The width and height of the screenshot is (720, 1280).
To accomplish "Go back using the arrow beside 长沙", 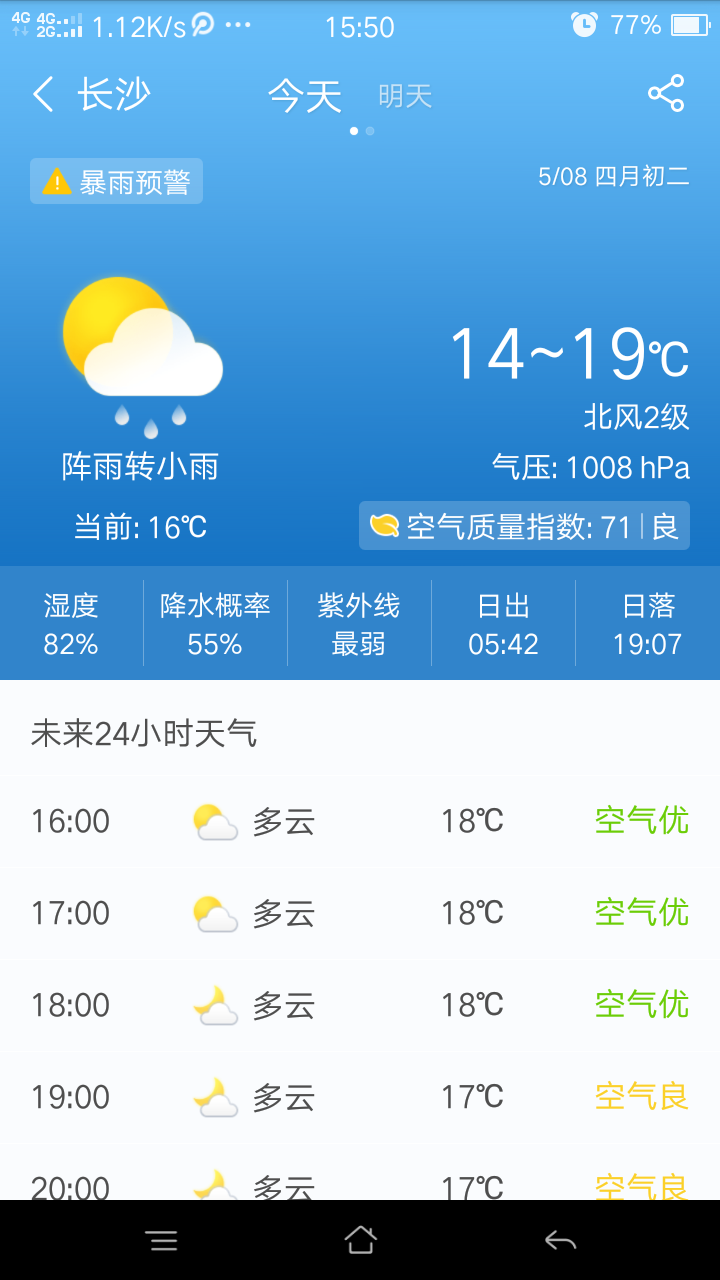I will pos(42,95).
